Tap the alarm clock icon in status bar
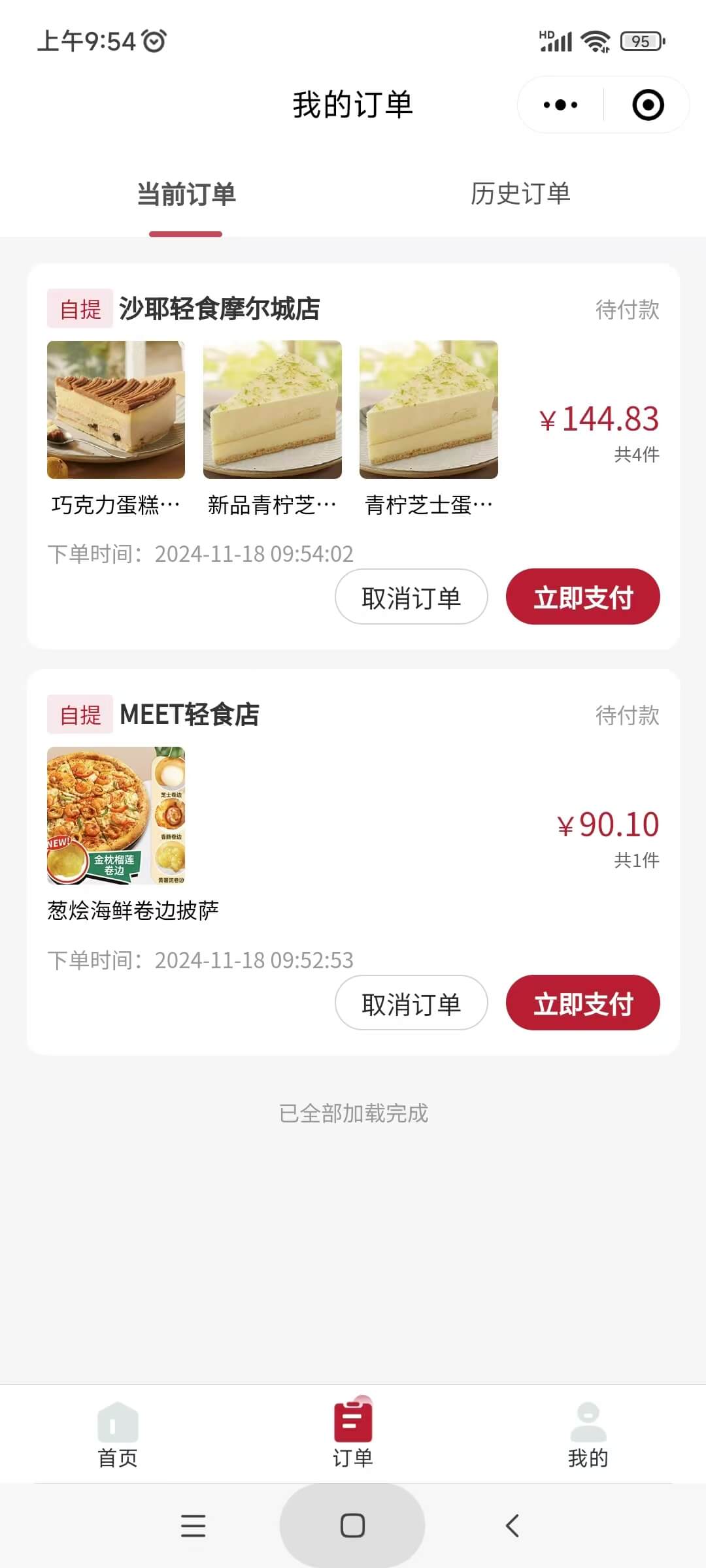This screenshot has width=706, height=1568. coord(152,41)
